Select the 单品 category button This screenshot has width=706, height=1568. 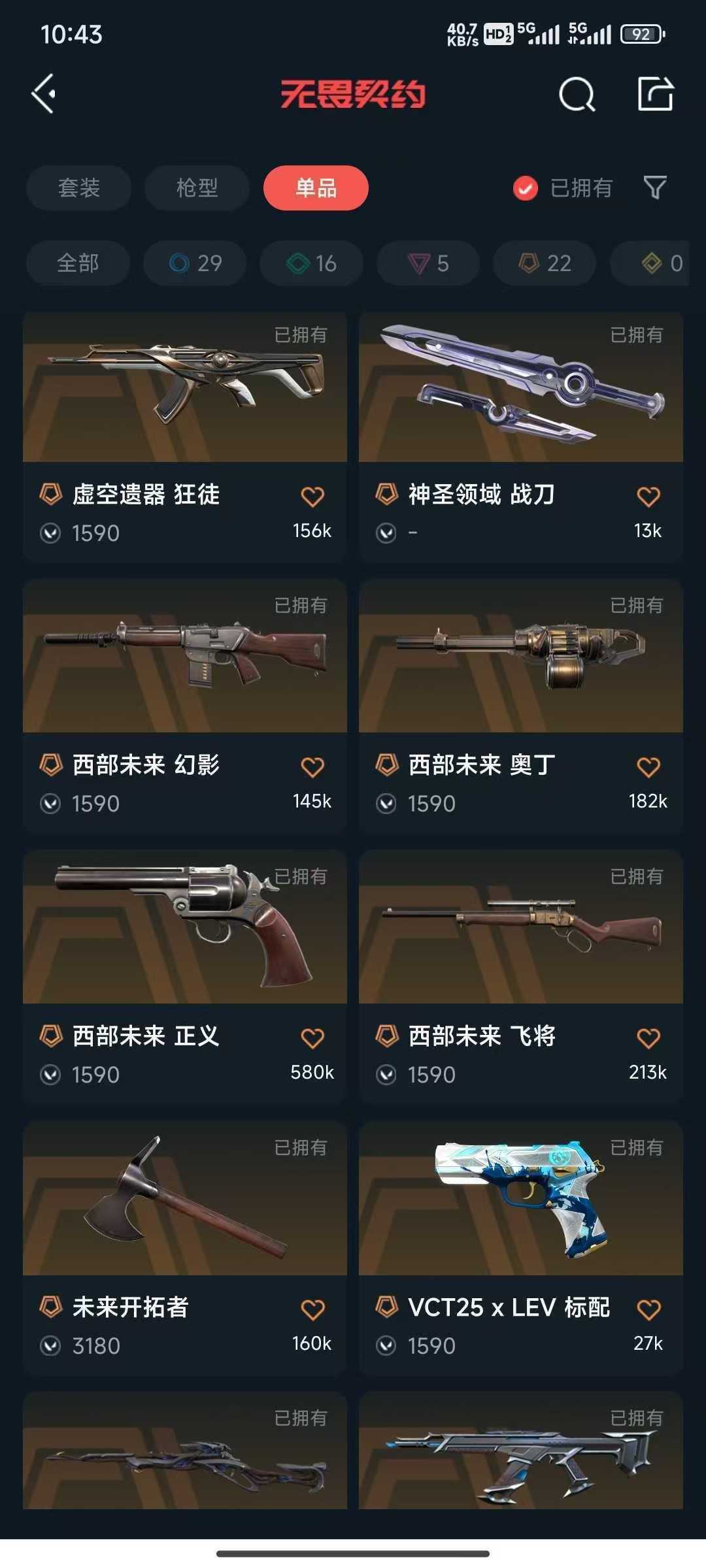click(316, 188)
